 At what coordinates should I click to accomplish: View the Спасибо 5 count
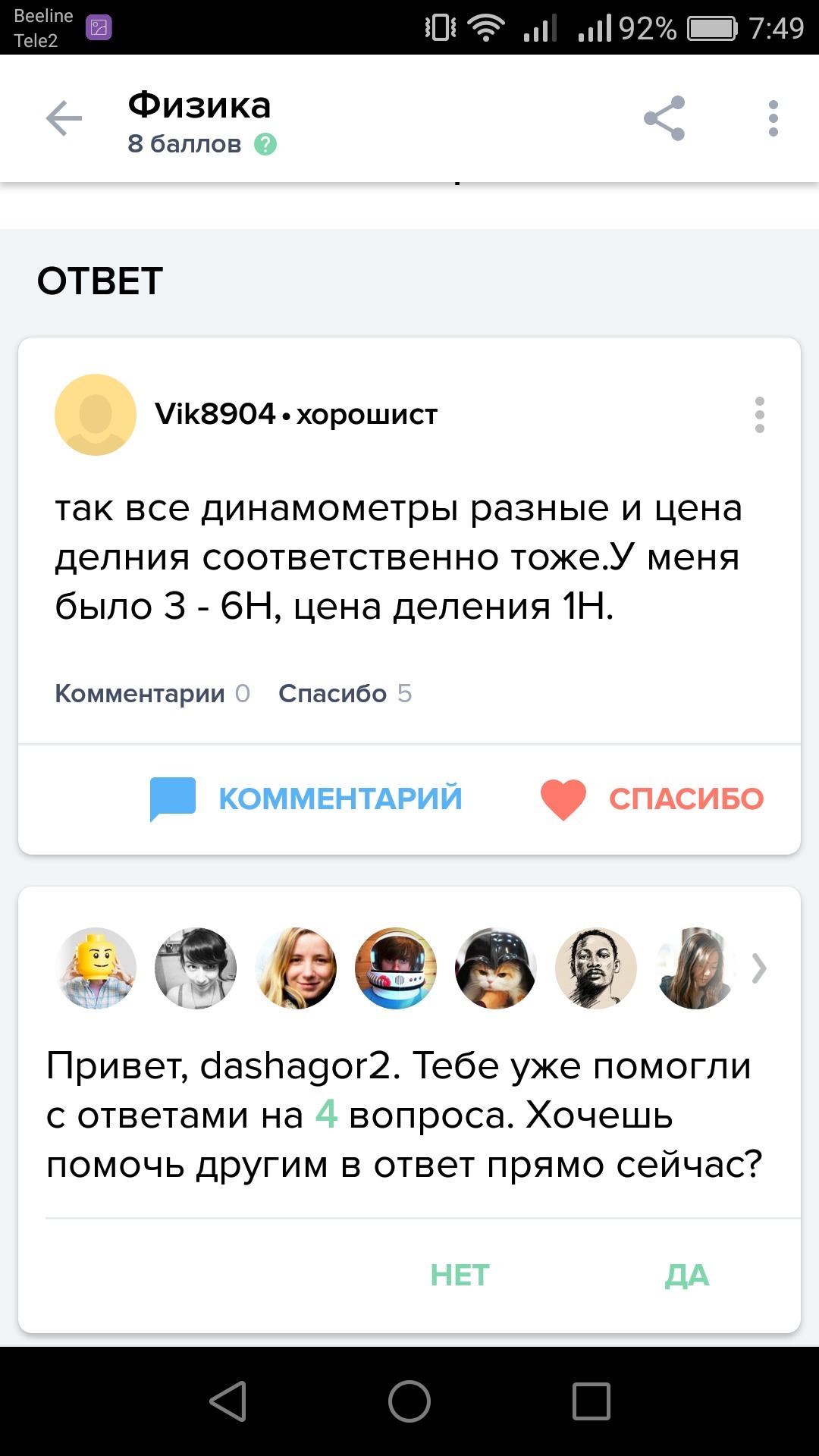coord(345,693)
